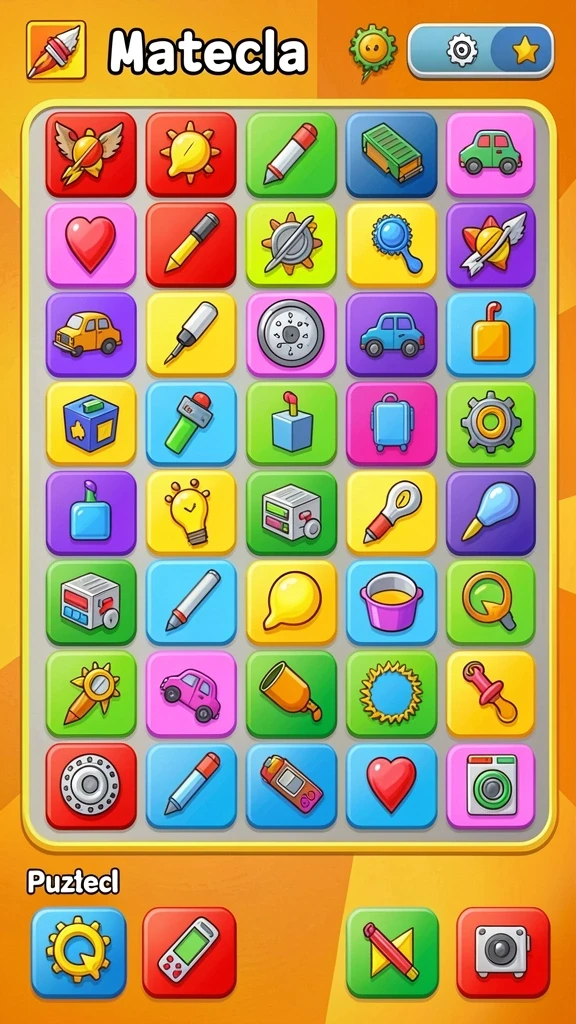Select the grey gear on green tile
Image resolution: width=576 pixels, height=1024 pixels.
pos(491,423)
